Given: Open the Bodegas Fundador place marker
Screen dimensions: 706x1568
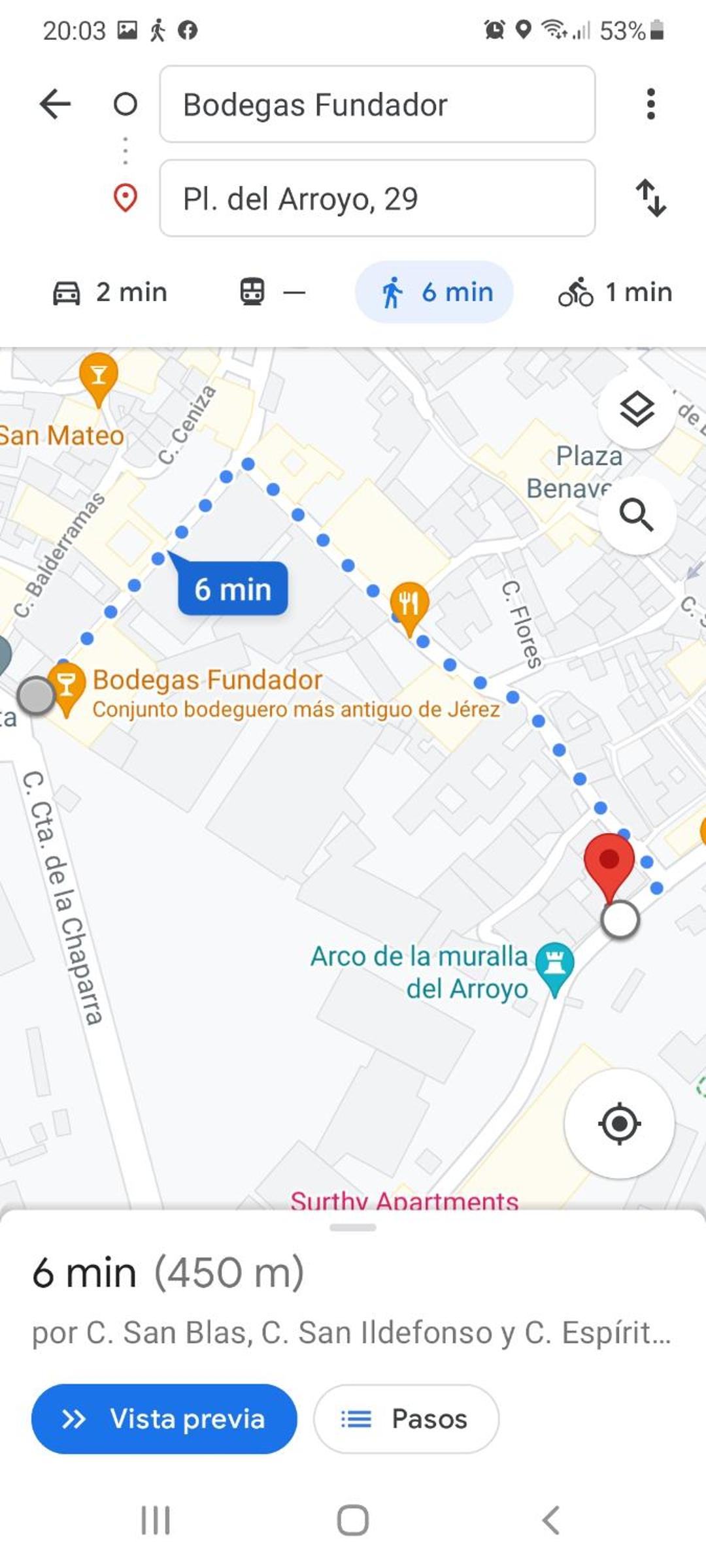Looking at the screenshot, I should click(66, 687).
